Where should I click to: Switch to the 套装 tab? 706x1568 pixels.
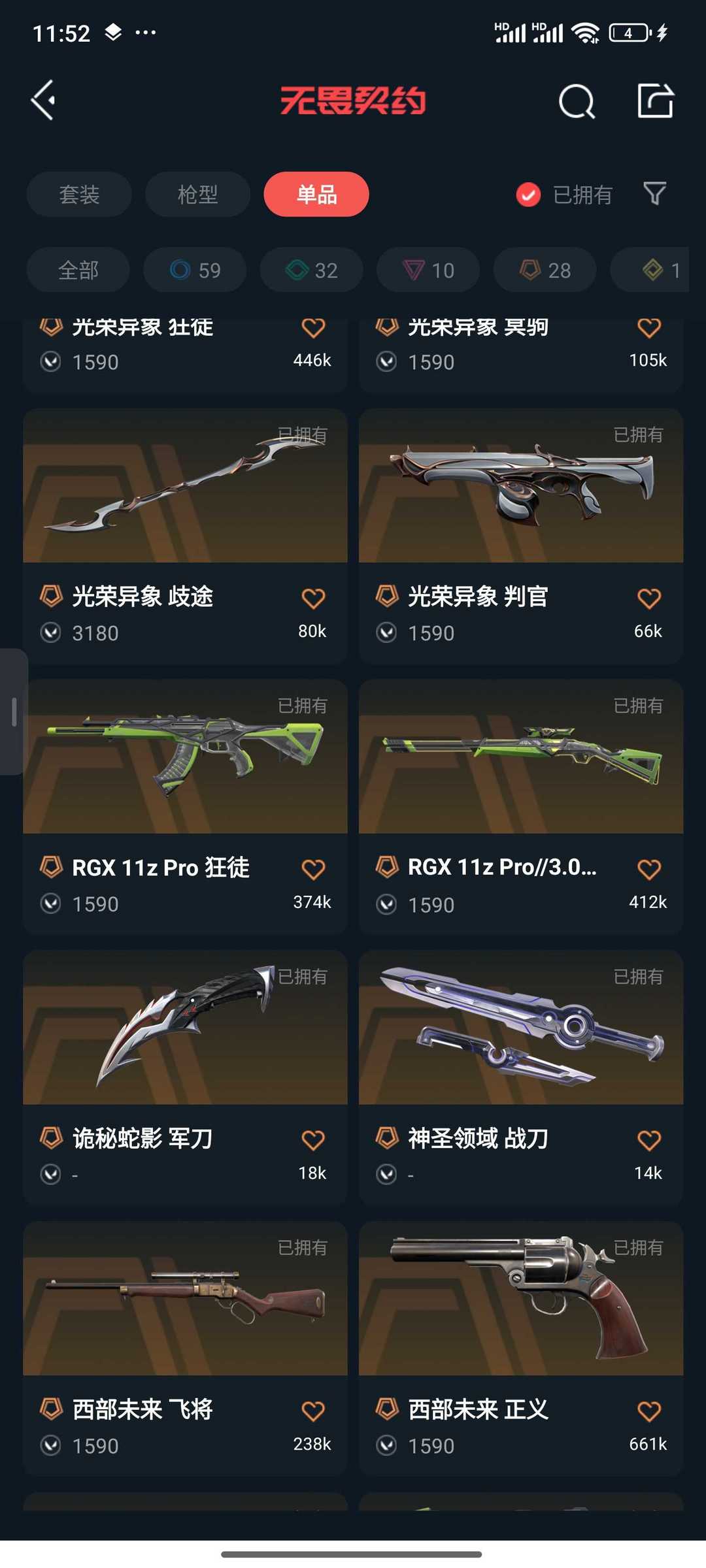[x=79, y=194]
